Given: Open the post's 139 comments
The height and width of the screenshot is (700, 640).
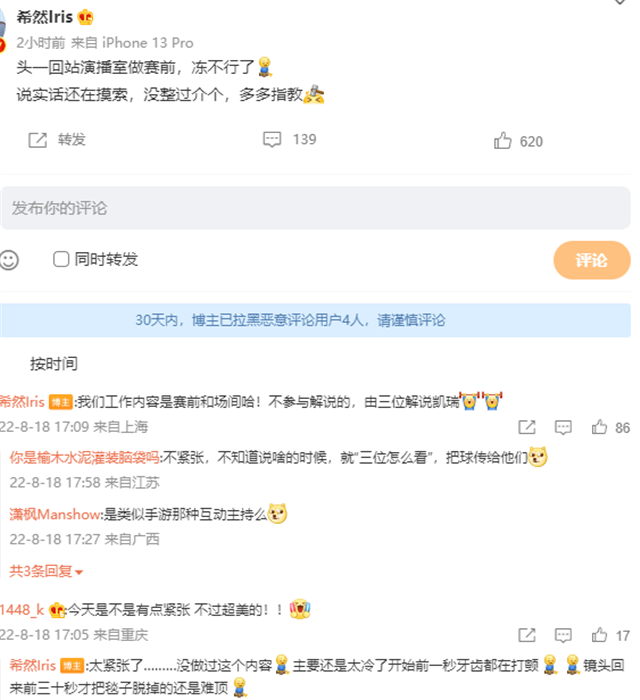Looking at the screenshot, I should 290,140.
